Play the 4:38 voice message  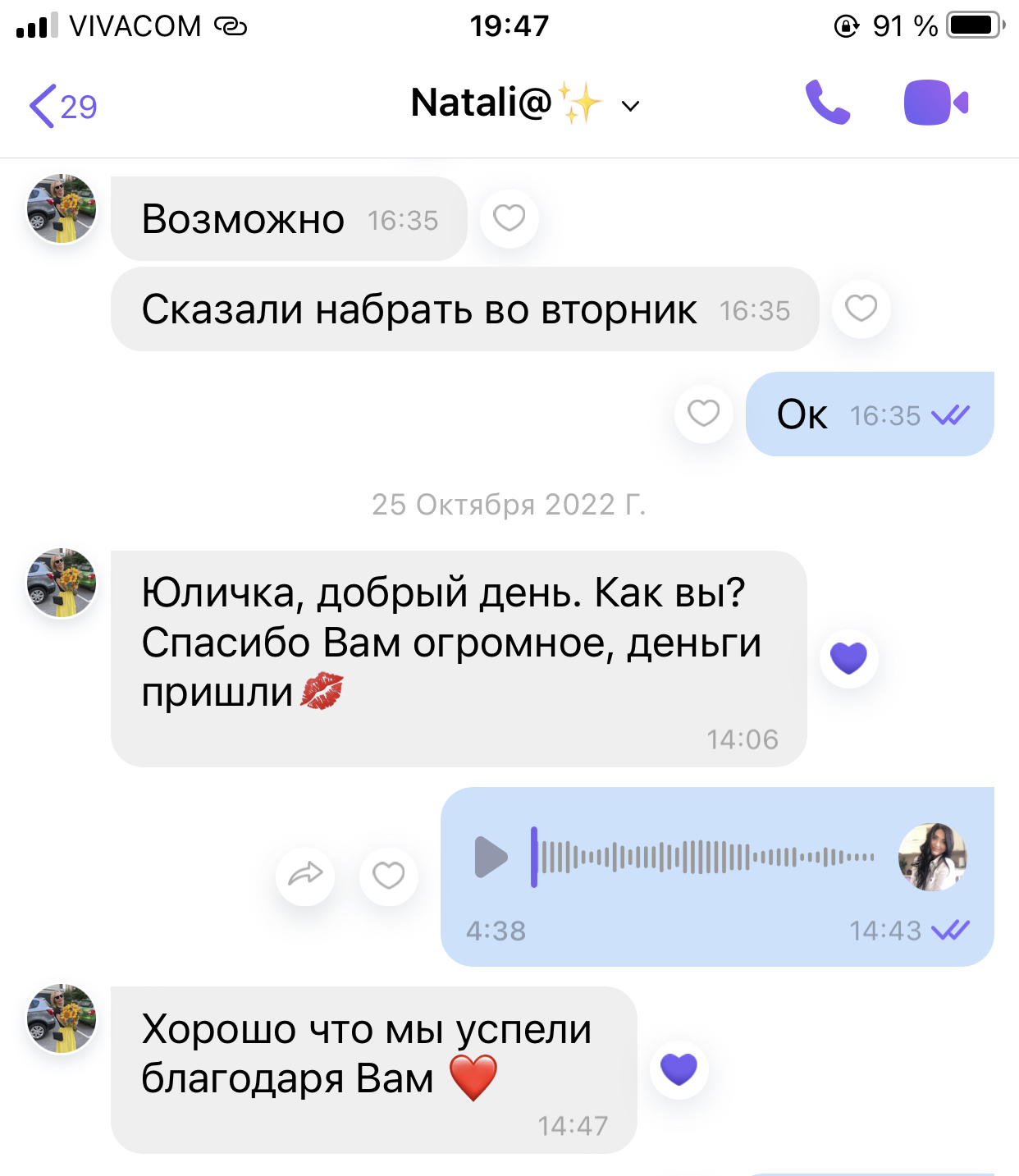tap(491, 858)
